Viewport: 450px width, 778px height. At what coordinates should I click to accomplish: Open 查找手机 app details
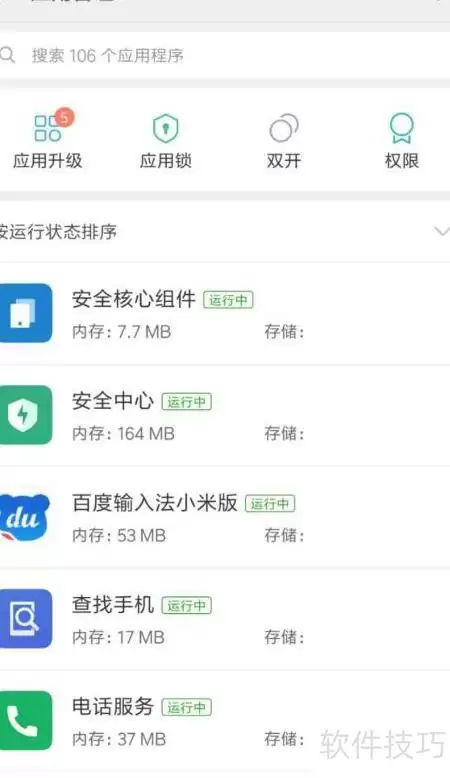(225, 619)
